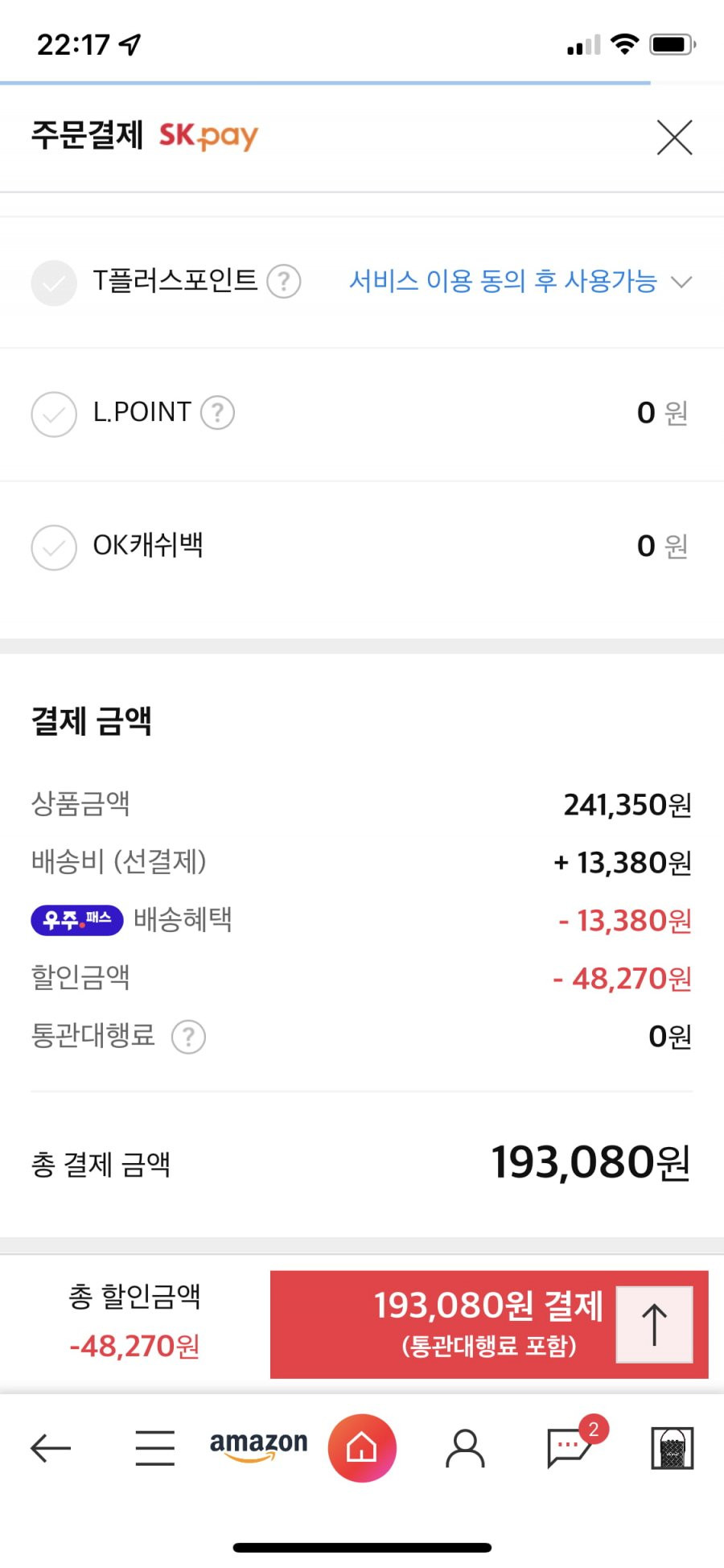Viewport: 724px width, 1568px height.
Task: Go back using the bottom arrow
Action: pyautogui.click(x=51, y=1448)
